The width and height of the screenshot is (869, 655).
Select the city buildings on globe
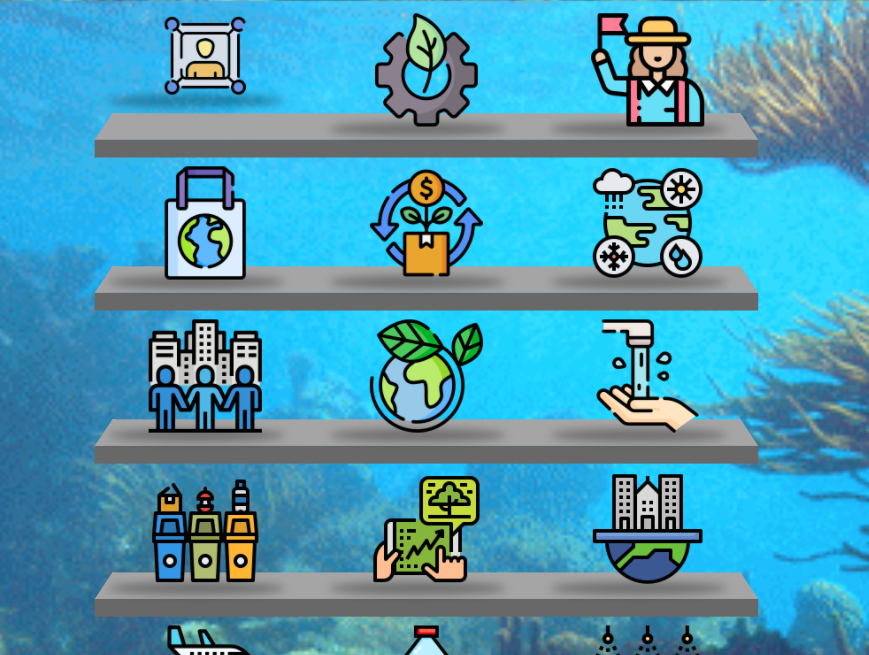coord(648,529)
